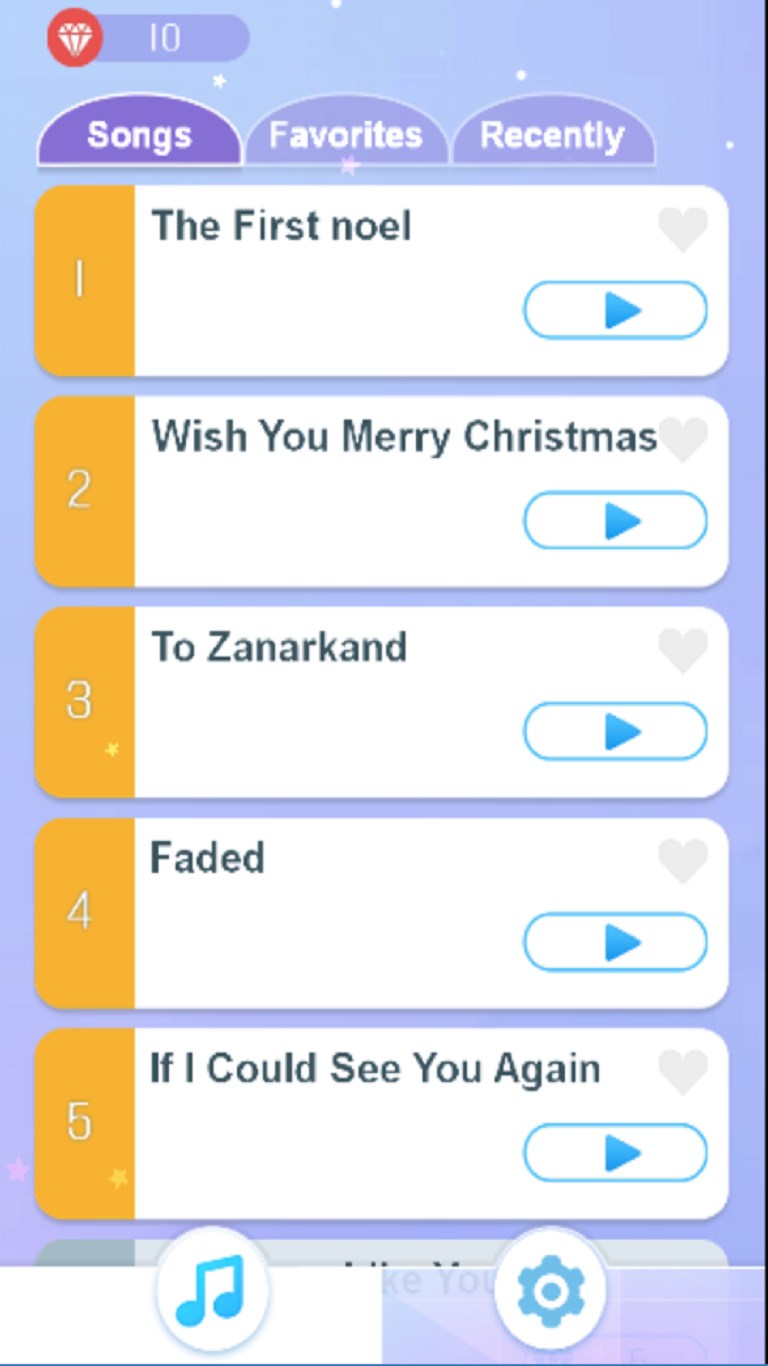This screenshot has width=768, height=1366.
Task: Heart the song To Zanarkand
Action: [x=683, y=651]
